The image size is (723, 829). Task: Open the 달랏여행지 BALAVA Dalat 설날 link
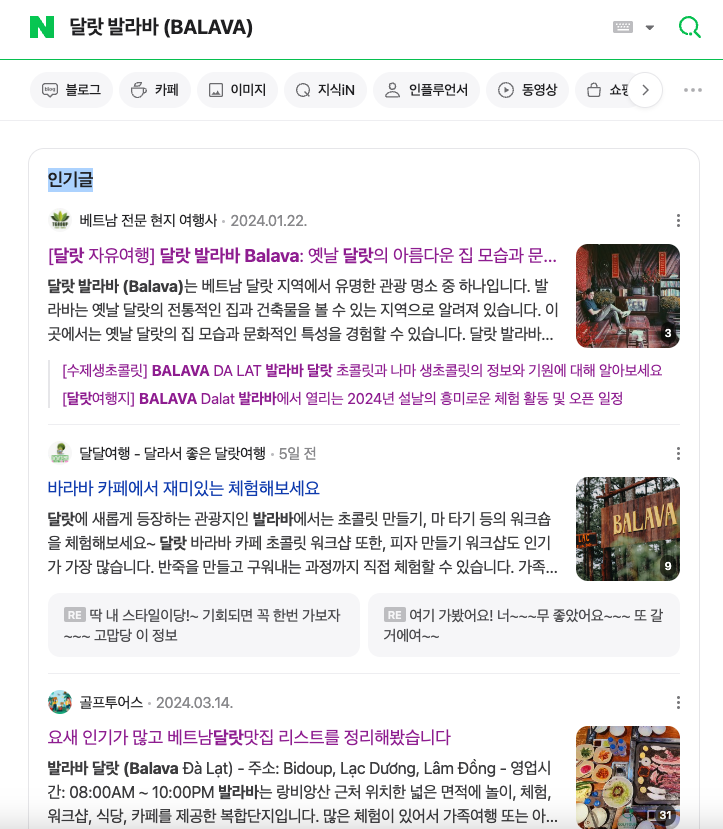pos(342,398)
